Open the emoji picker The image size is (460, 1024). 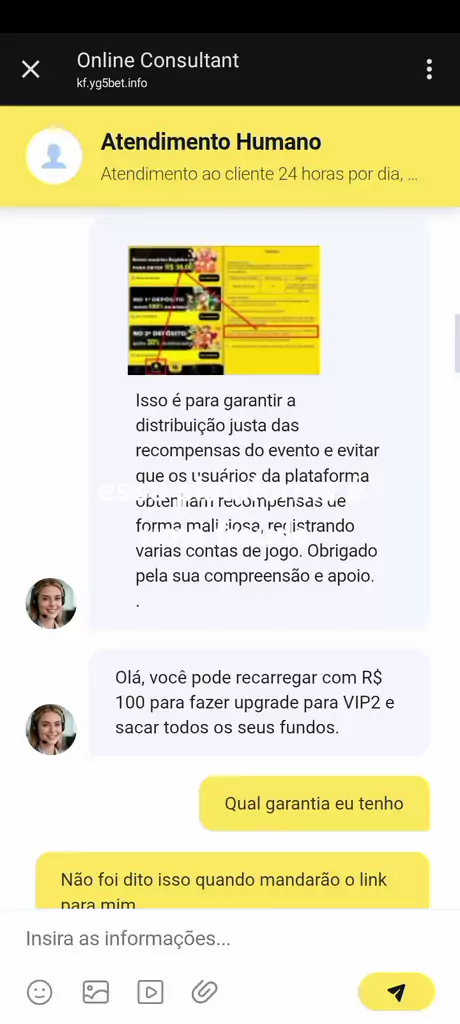coord(39,992)
